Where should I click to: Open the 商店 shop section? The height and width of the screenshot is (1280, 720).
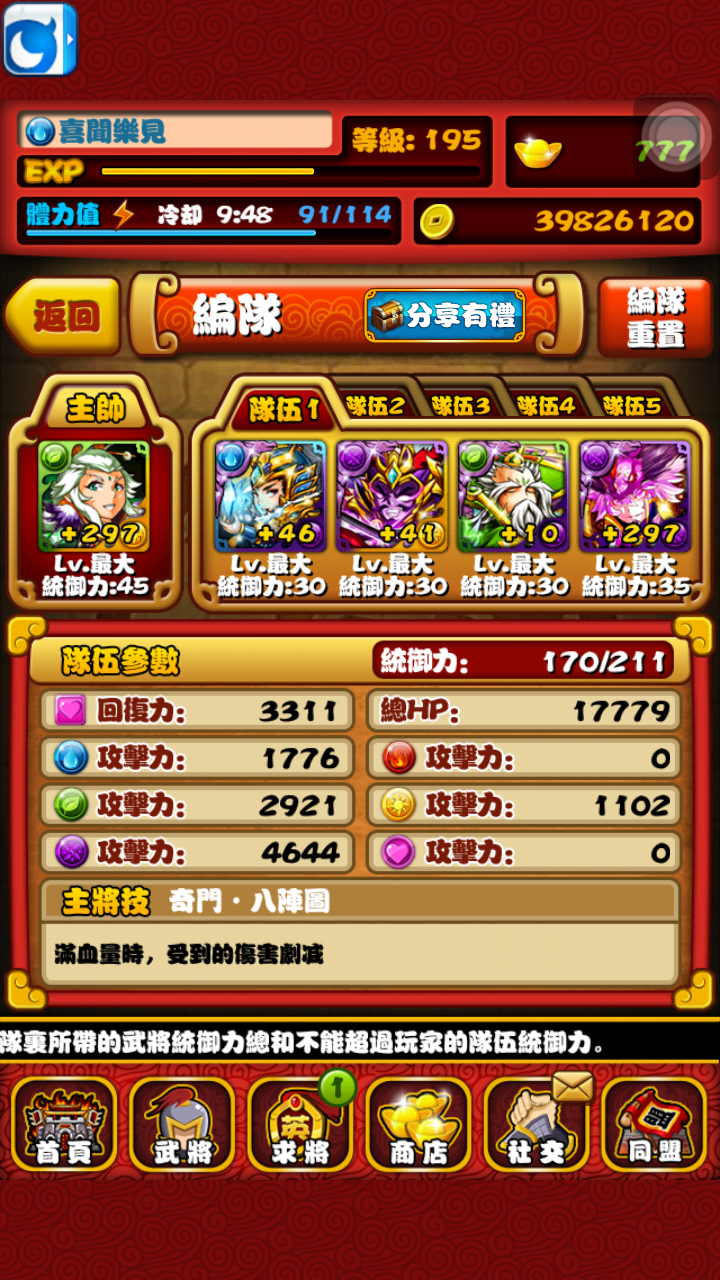click(418, 1124)
